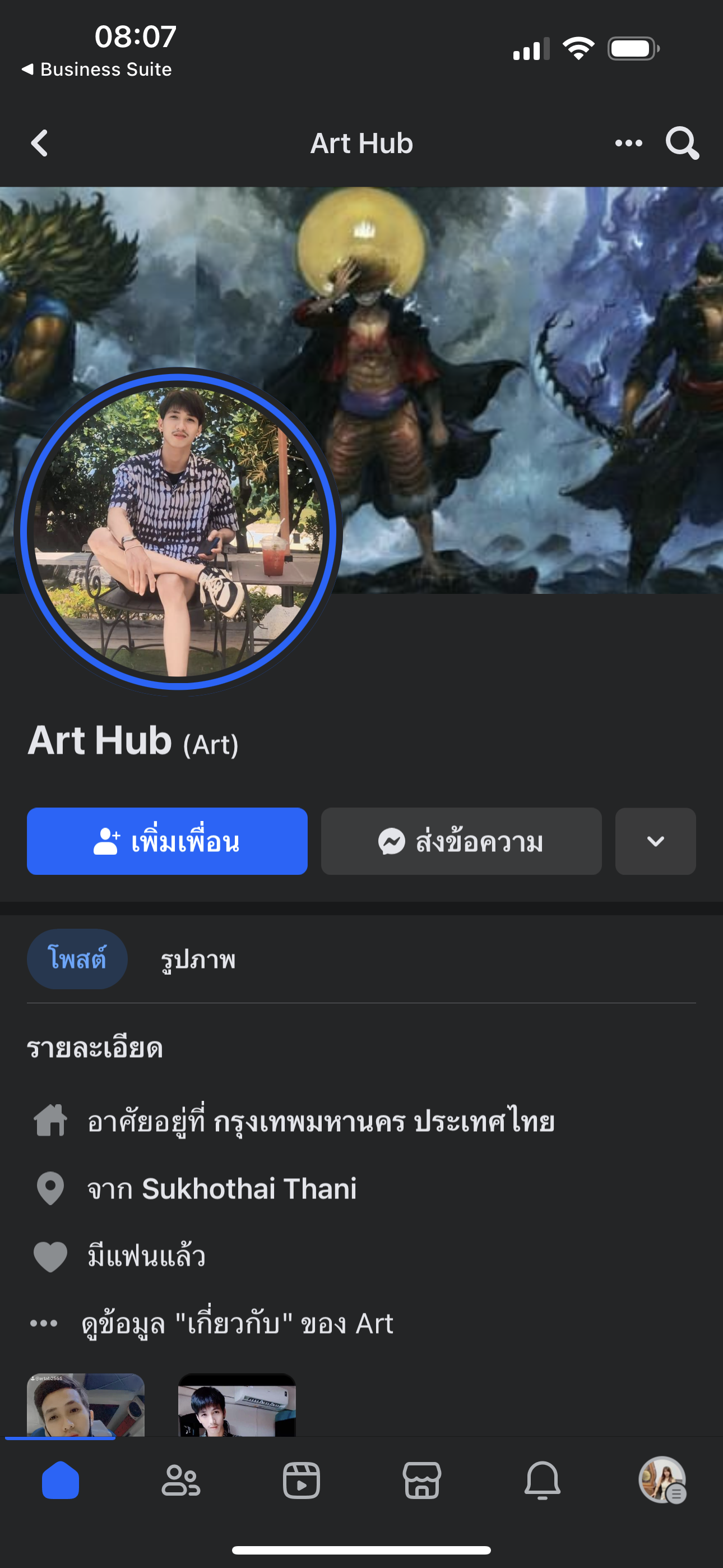Send a message via ส่งข้อความ

(x=461, y=841)
